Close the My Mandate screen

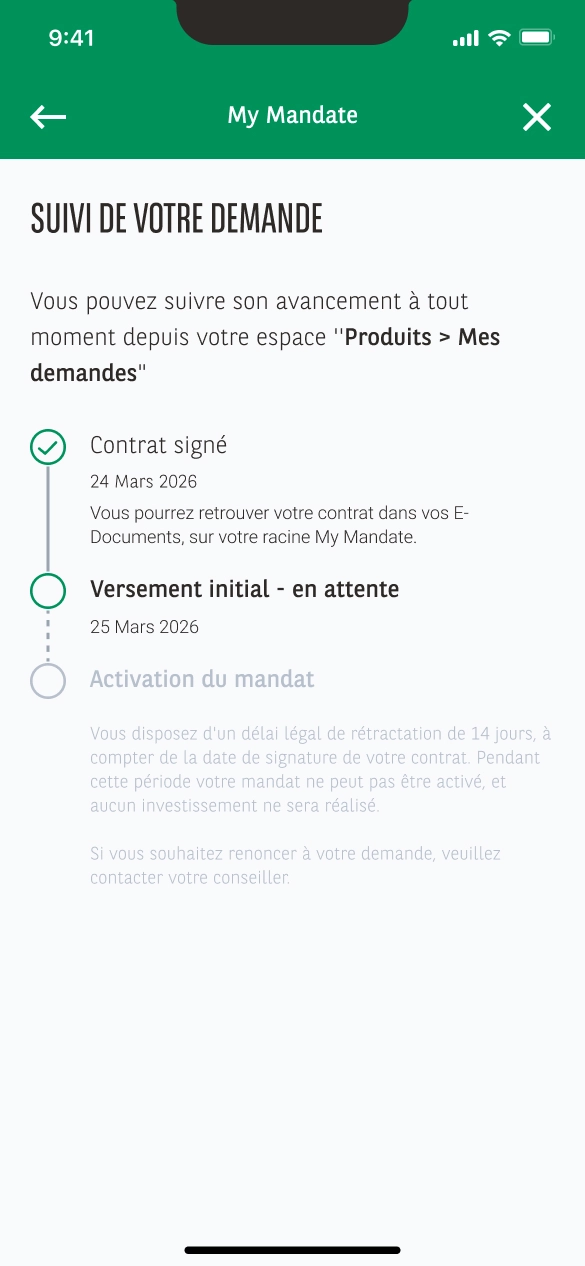coord(537,117)
